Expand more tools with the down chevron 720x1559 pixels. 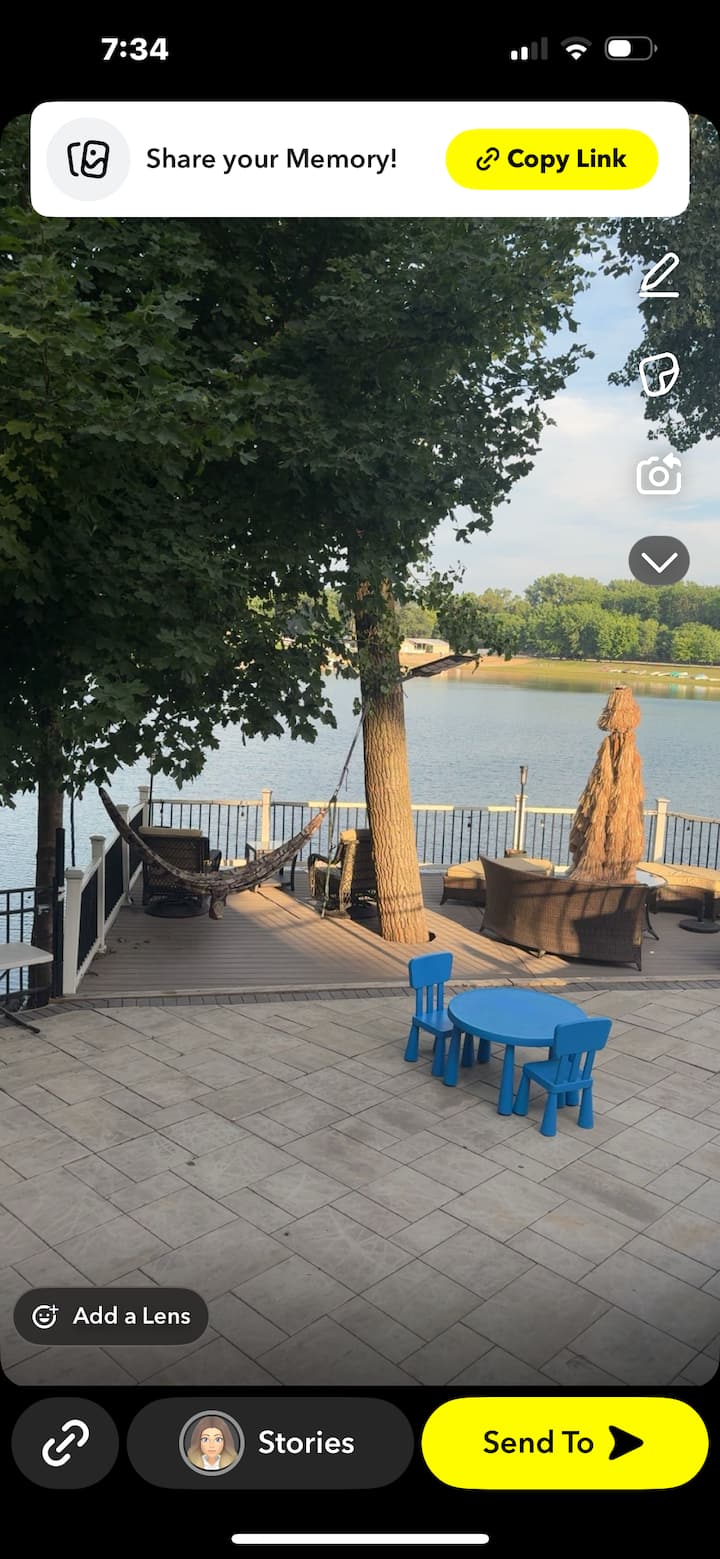pos(659,561)
